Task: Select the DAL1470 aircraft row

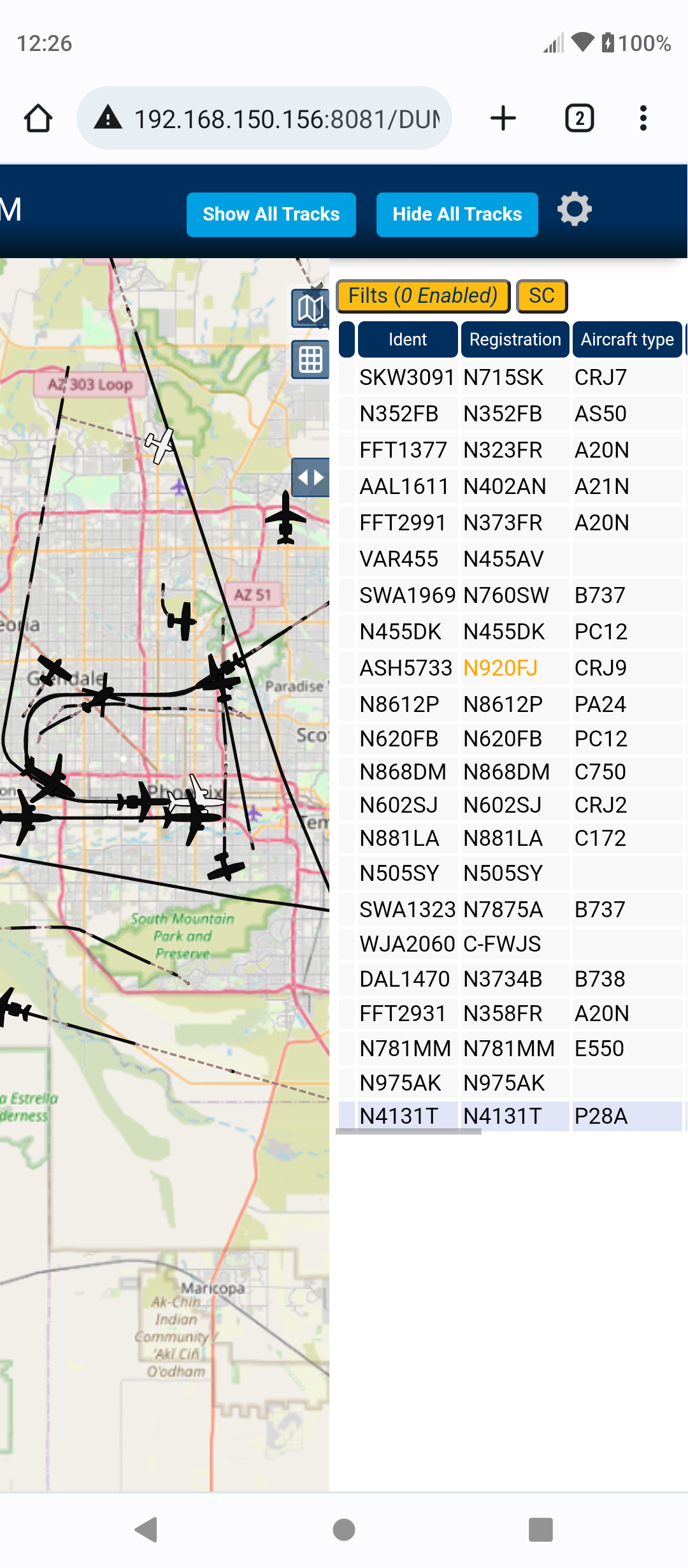Action: [511, 979]
